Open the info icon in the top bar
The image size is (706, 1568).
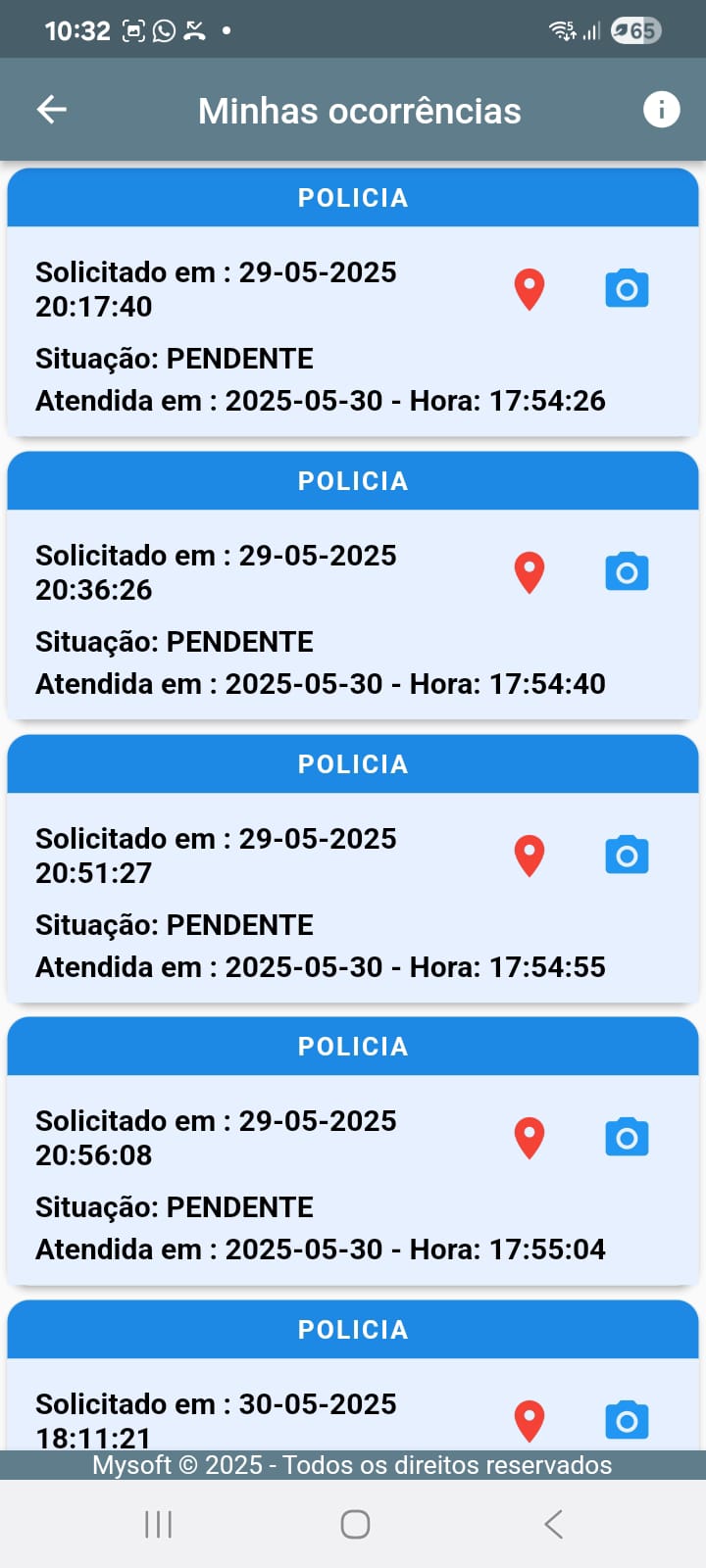pos(662,110)
